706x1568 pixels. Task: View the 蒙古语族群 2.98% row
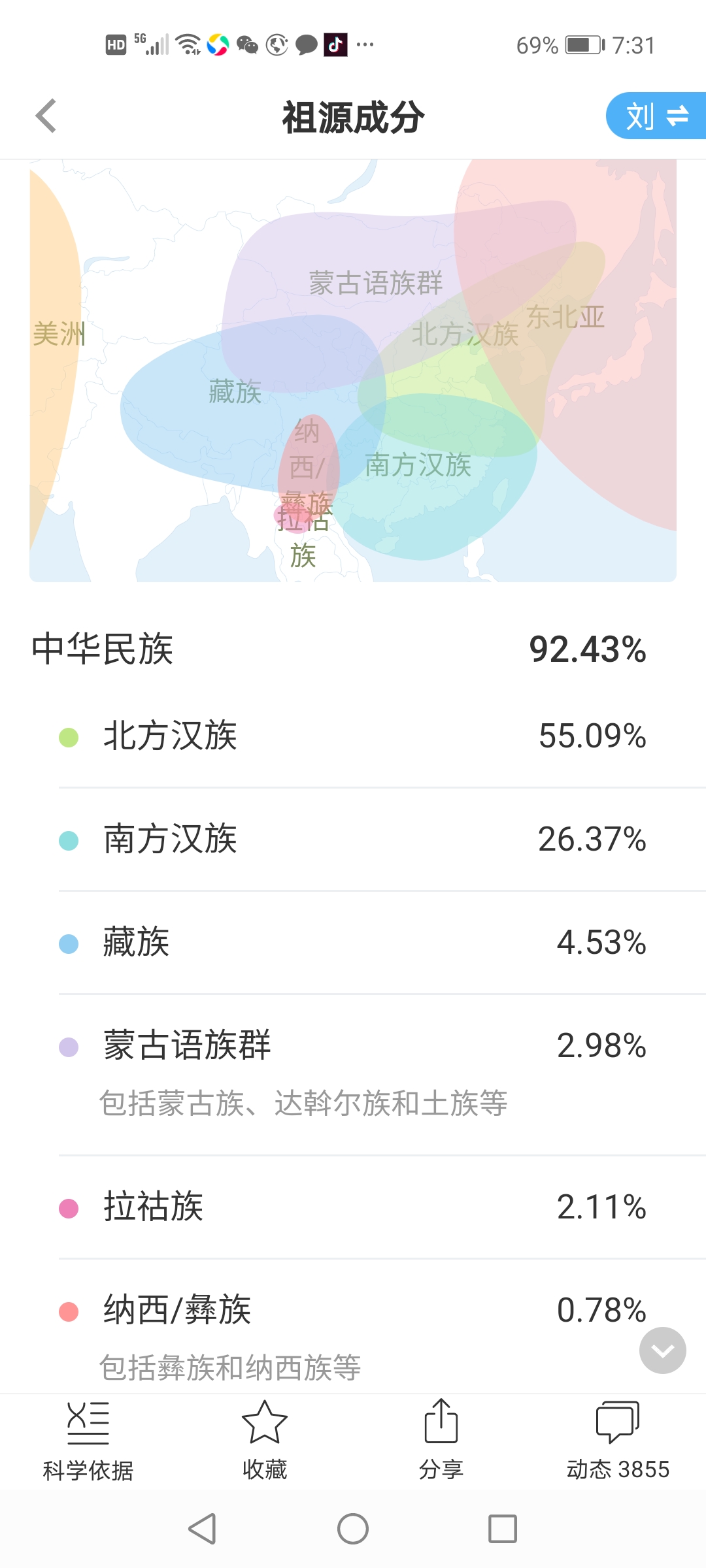coord(353,1075)
